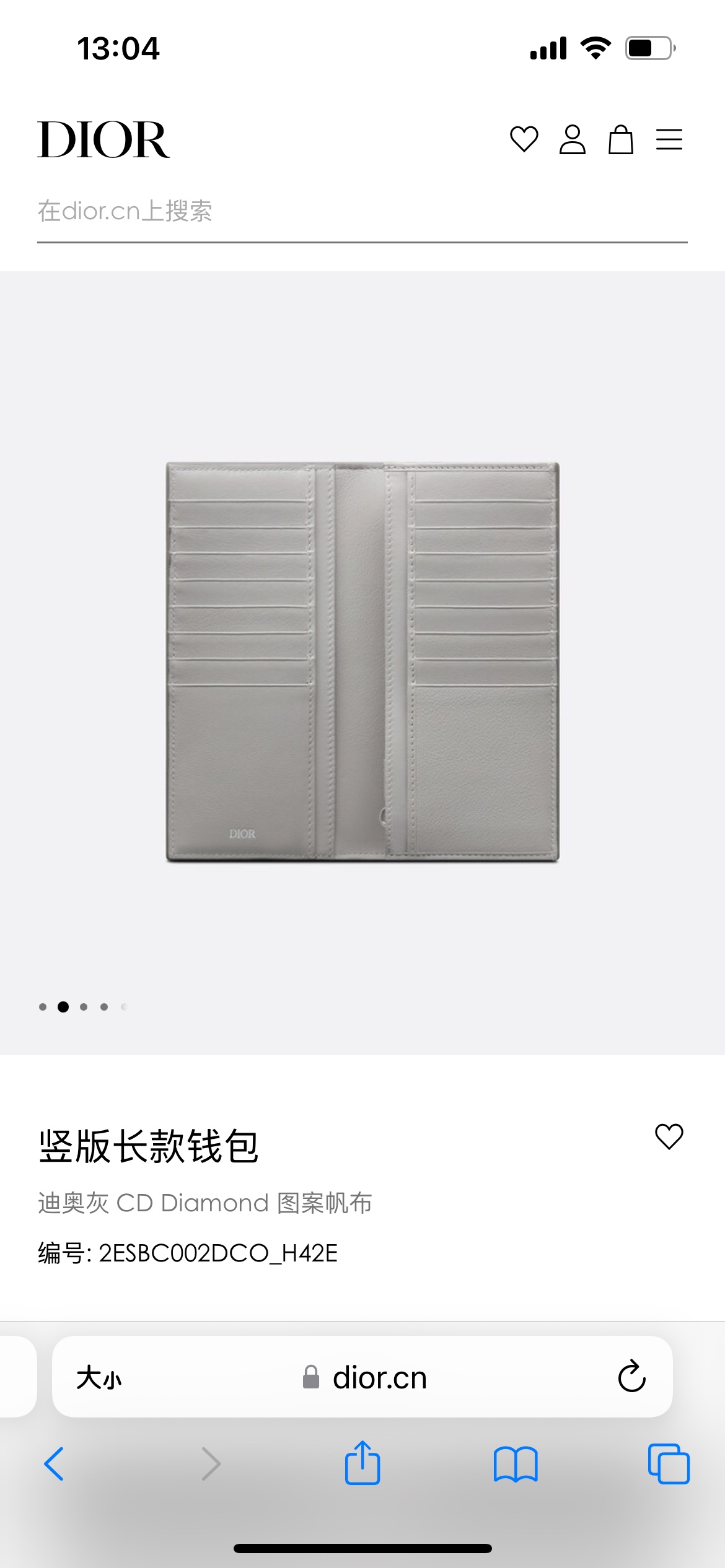Screen dimensions: 725x1568
Task: Show open Safari tabs
Action: coord(669,1464)
